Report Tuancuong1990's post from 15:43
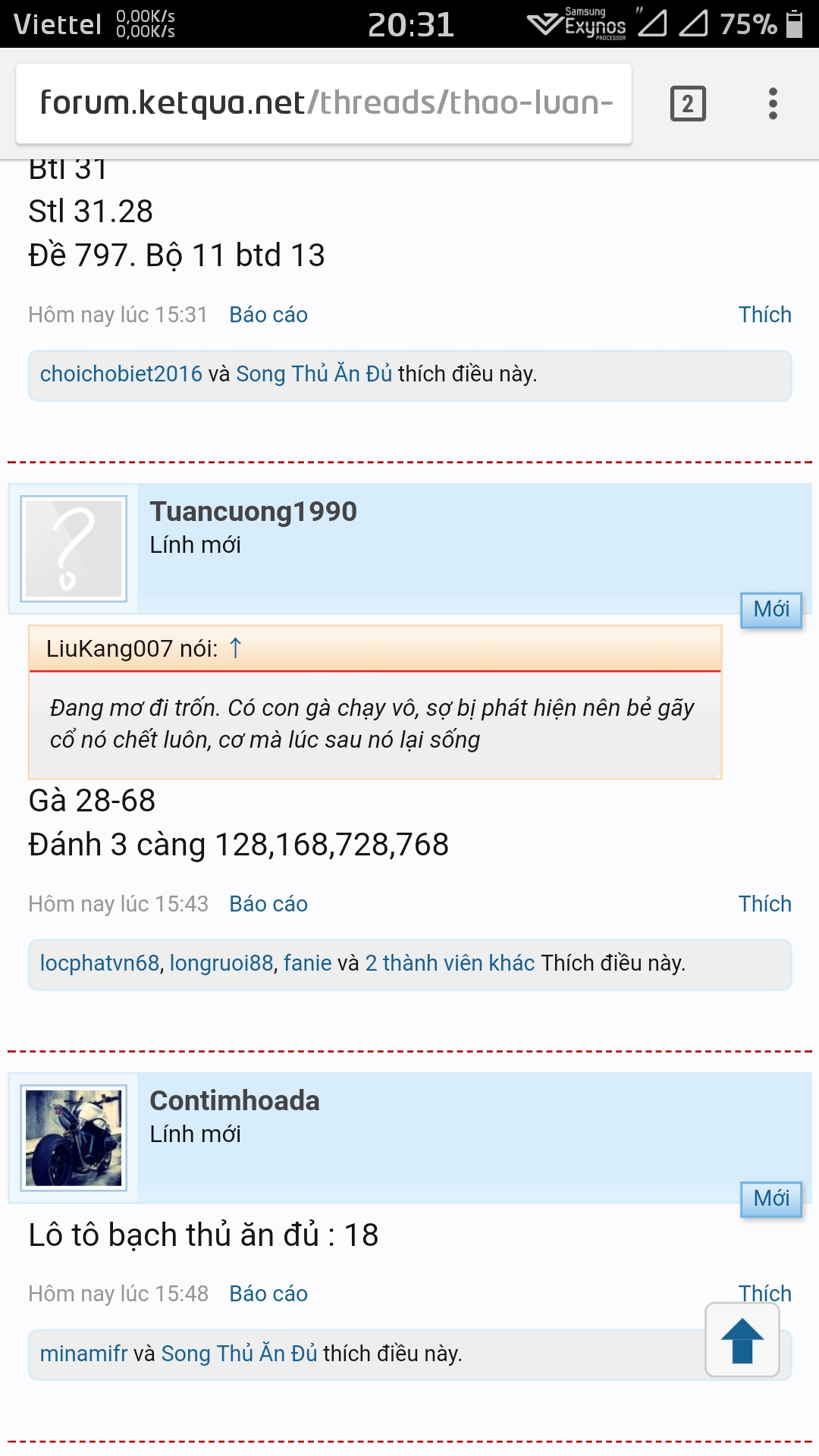 (268, 904)
